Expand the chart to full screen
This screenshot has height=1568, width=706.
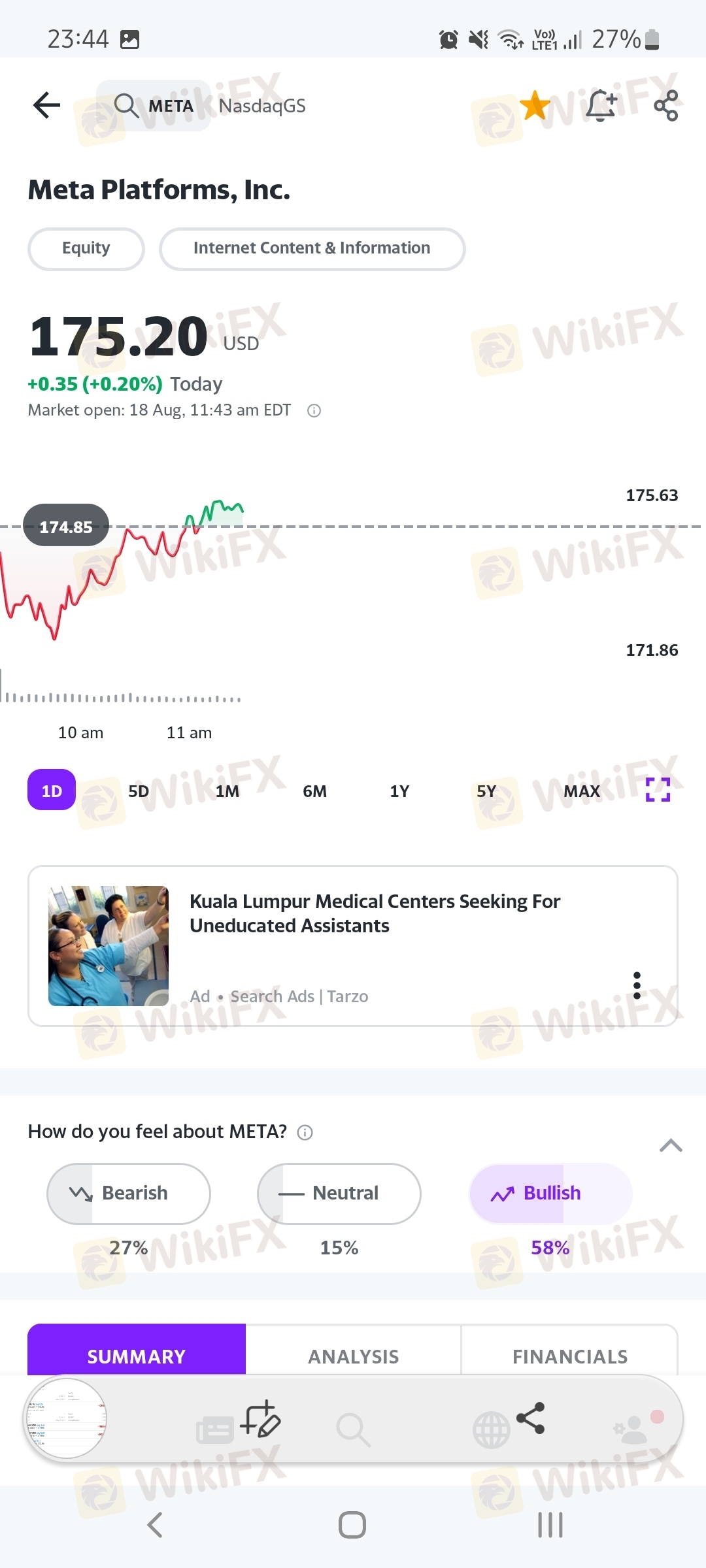coord(658,790)
